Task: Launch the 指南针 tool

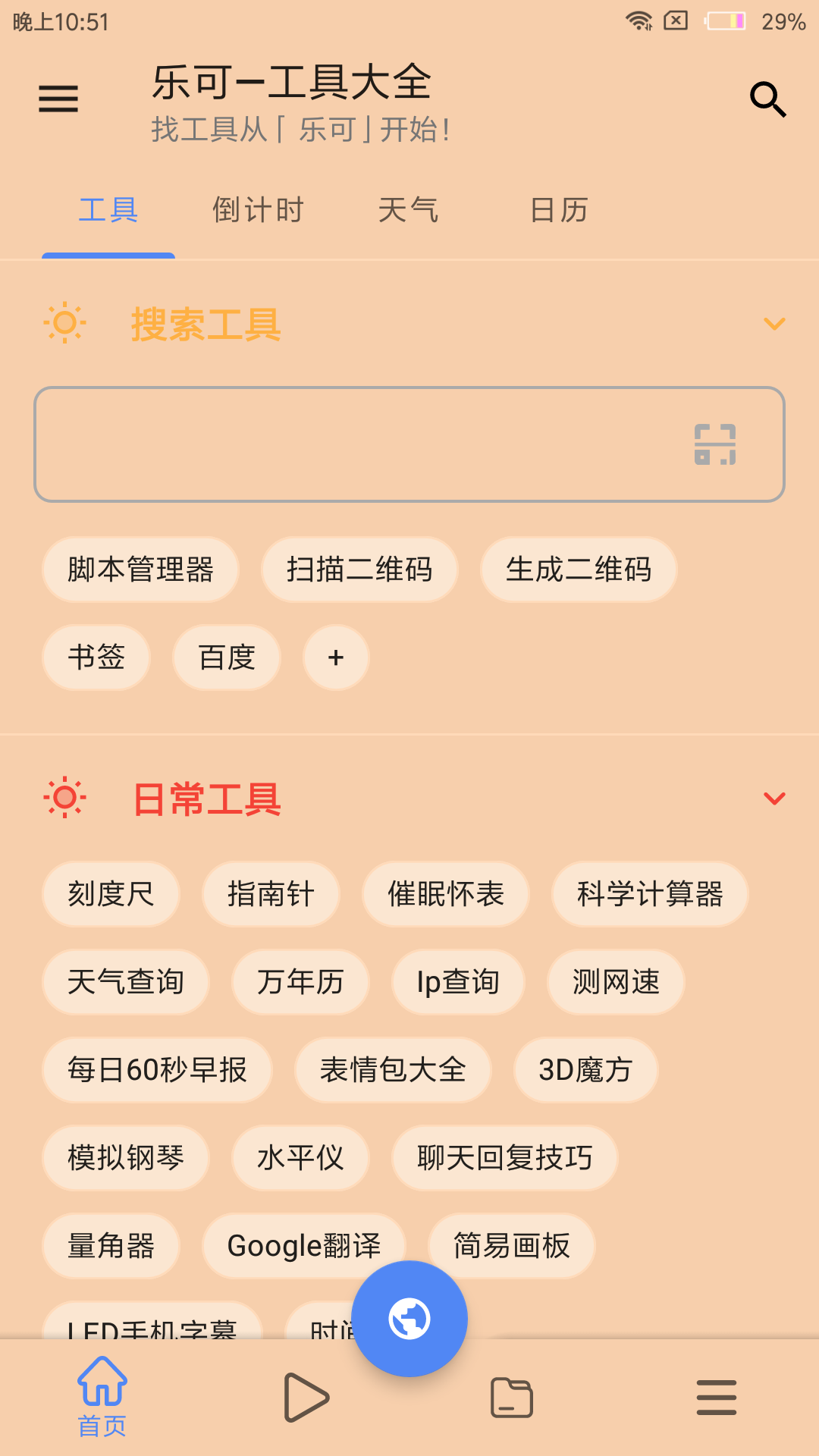Action: pos(271,894)
